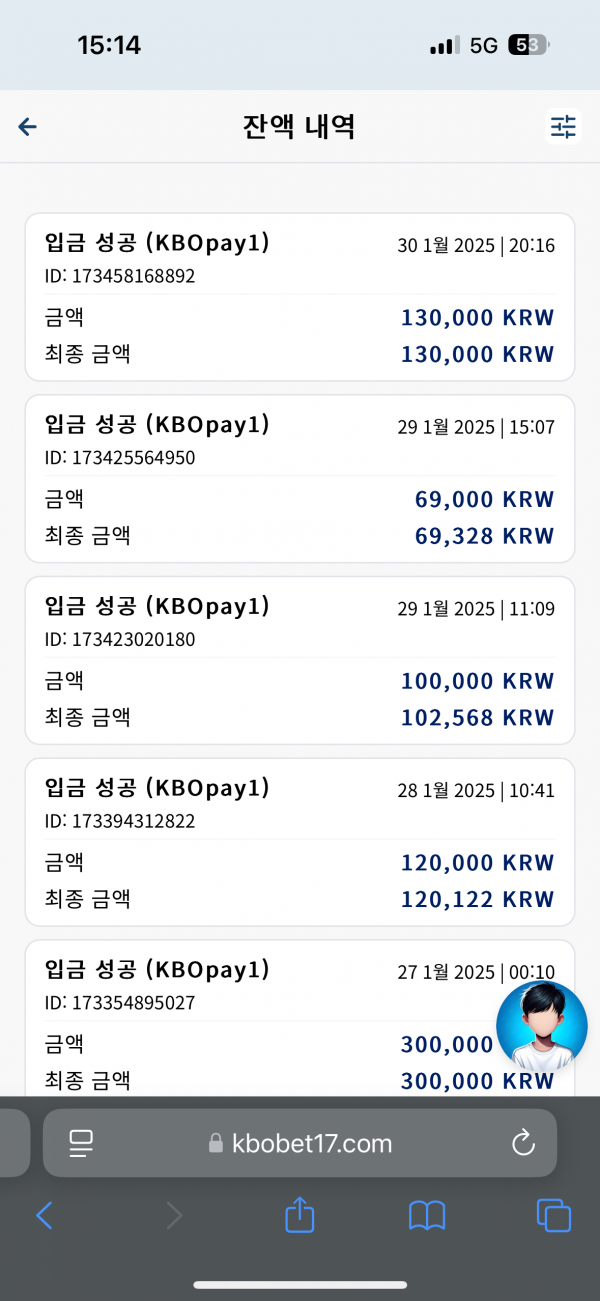Share this page via Safari
The width and height of the screenshot is (600, 1301).
click(300, 1215)
